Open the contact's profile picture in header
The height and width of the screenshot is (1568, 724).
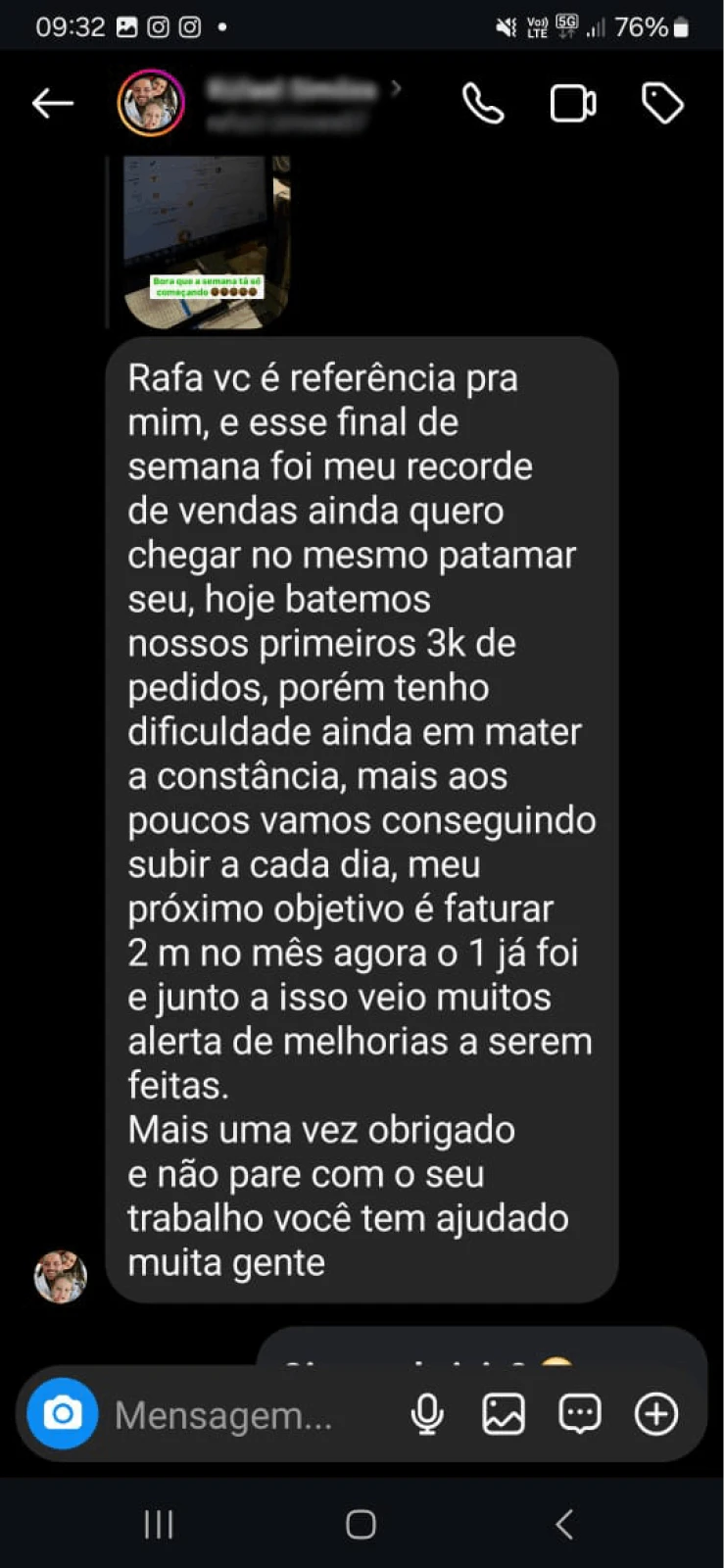point(151,103)
